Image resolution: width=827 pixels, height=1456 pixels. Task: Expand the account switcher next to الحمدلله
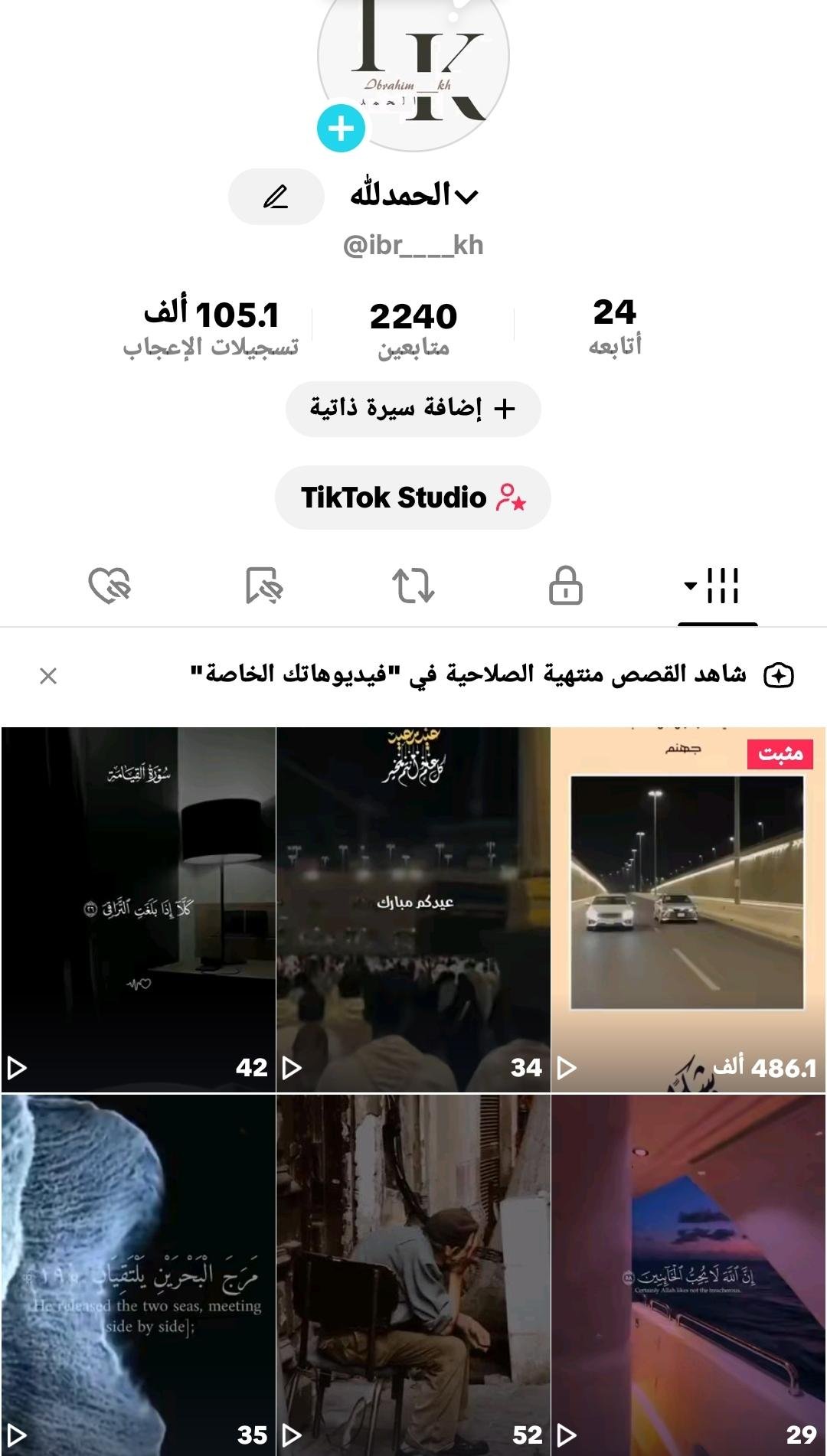click(x=466, y=197)
